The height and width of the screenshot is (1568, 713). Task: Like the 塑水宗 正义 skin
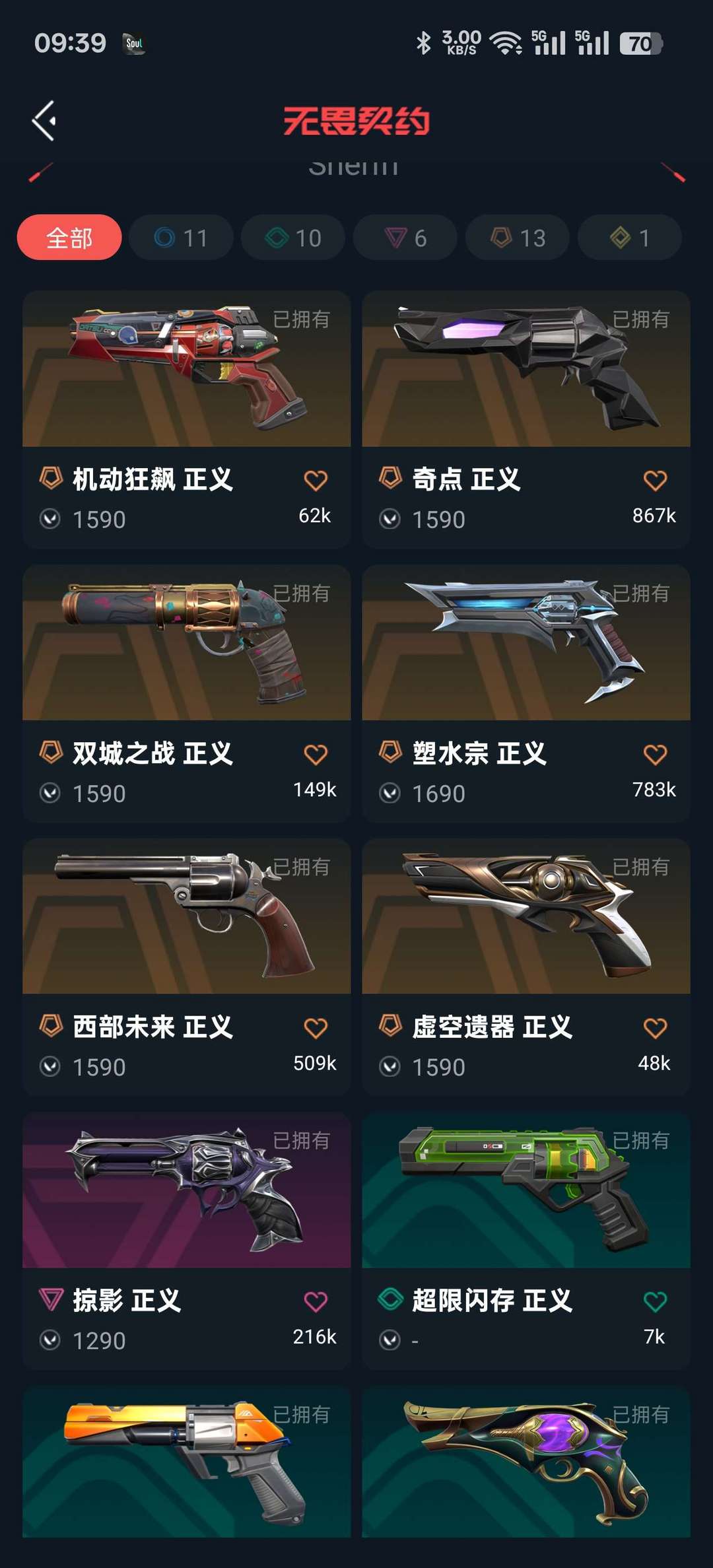pyautogui.click(x=655, y=754)
